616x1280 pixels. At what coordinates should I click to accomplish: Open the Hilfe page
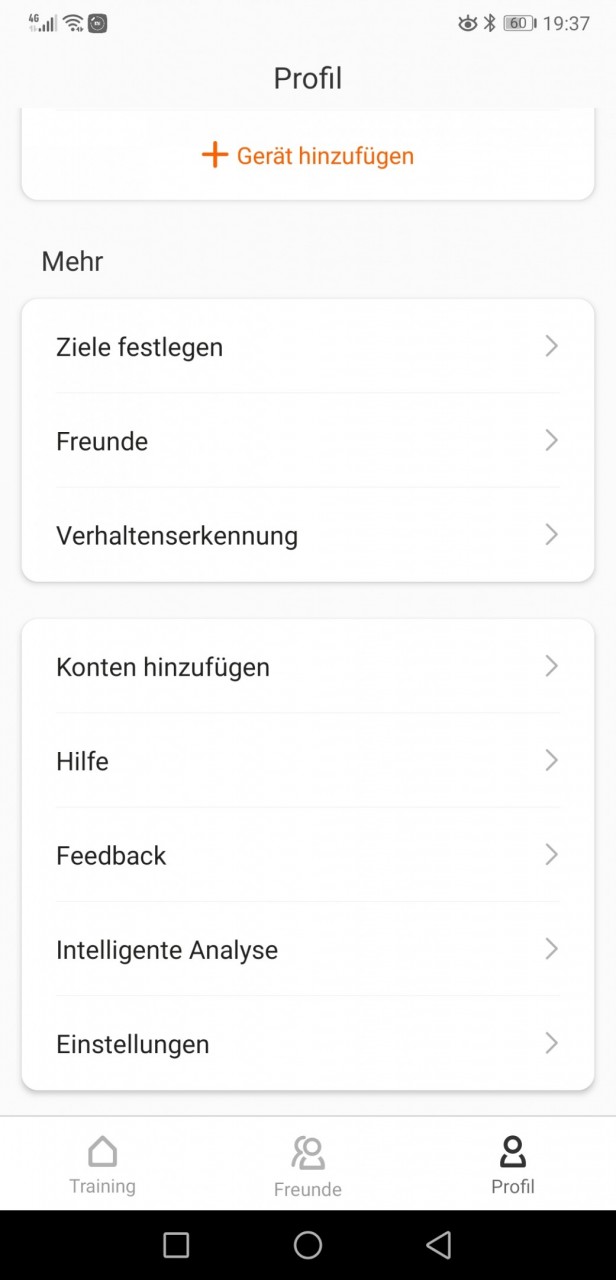click(308, 761)
